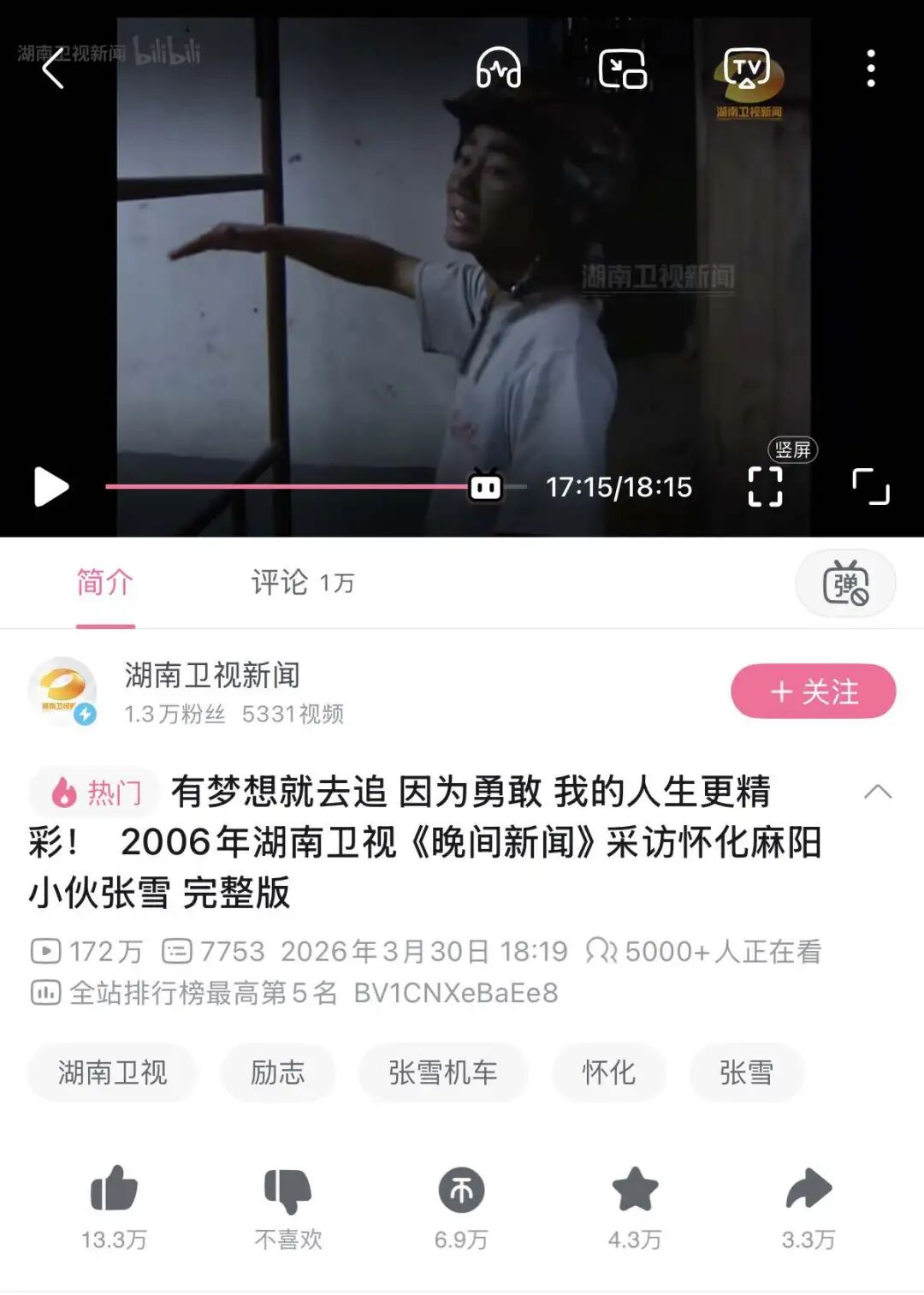Enter landscape fullscreen mode

[870, 486]
